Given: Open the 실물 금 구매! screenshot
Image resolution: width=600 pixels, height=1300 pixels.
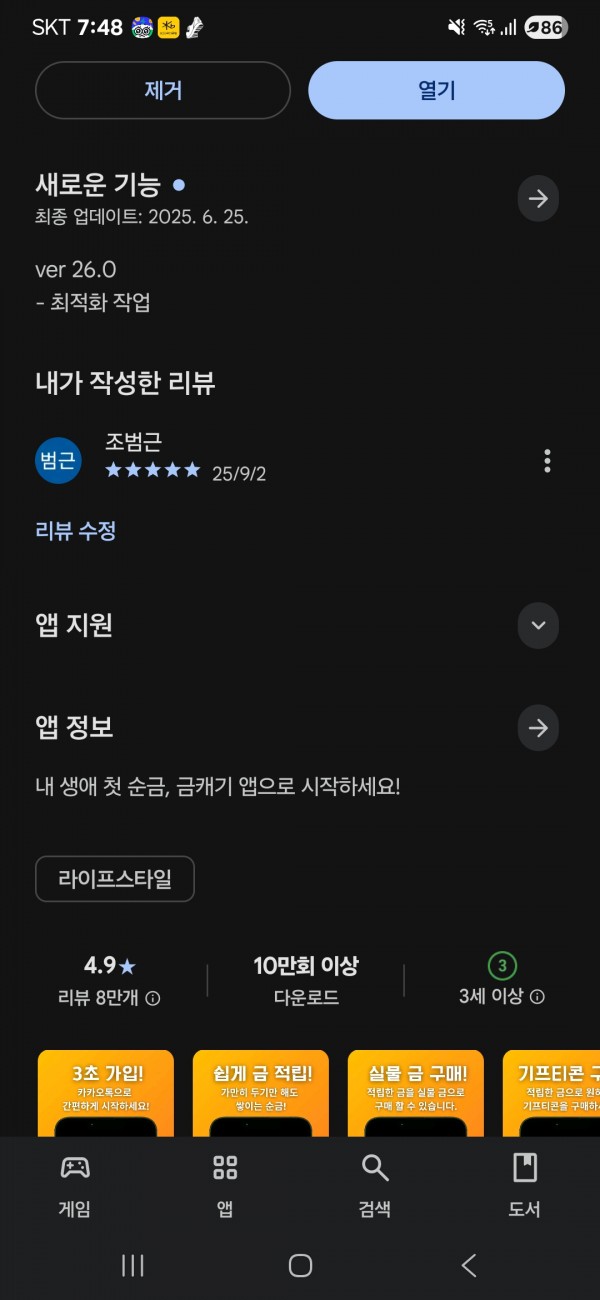Looking at the screenshot, I should pyautogui.click(x=416, y=1093).
